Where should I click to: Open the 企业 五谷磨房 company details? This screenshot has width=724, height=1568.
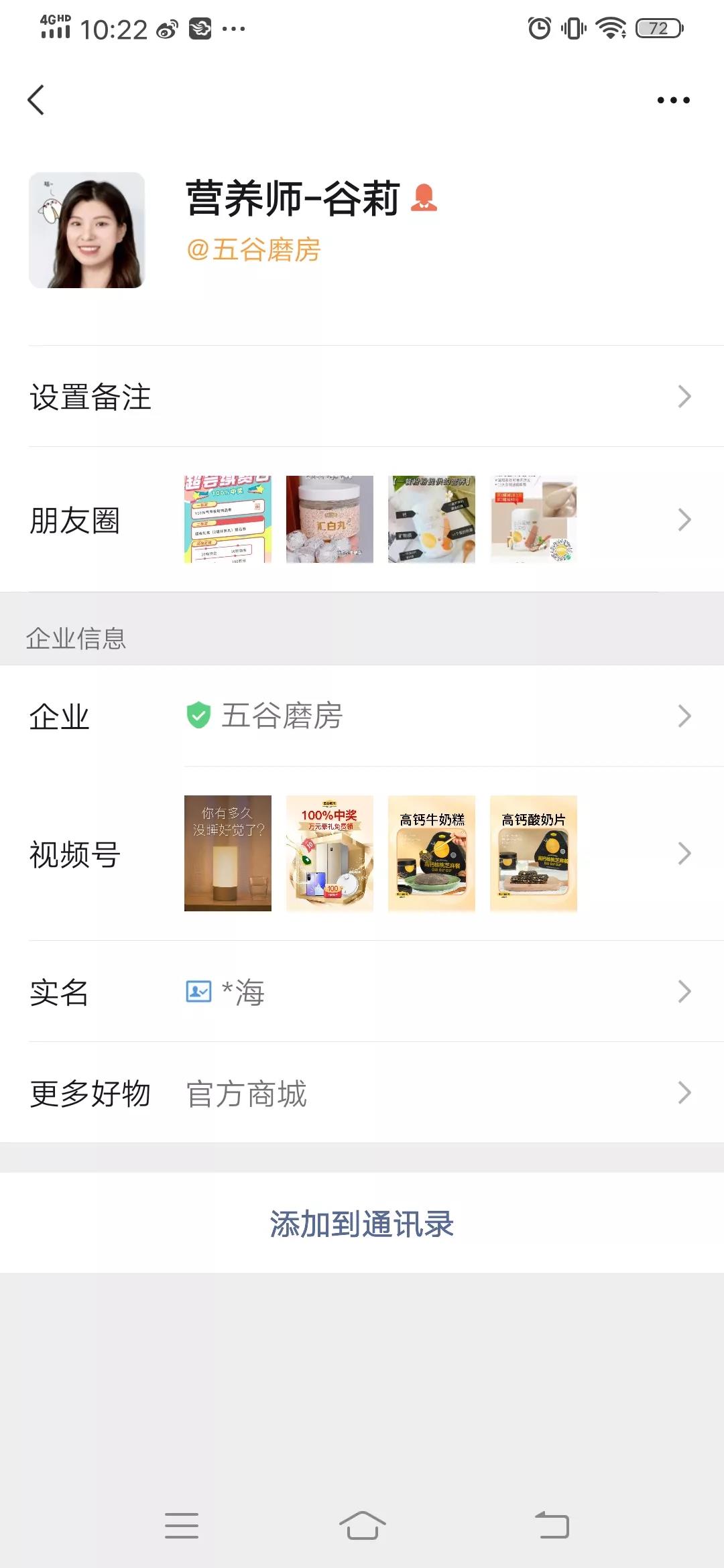click(362, 716)
